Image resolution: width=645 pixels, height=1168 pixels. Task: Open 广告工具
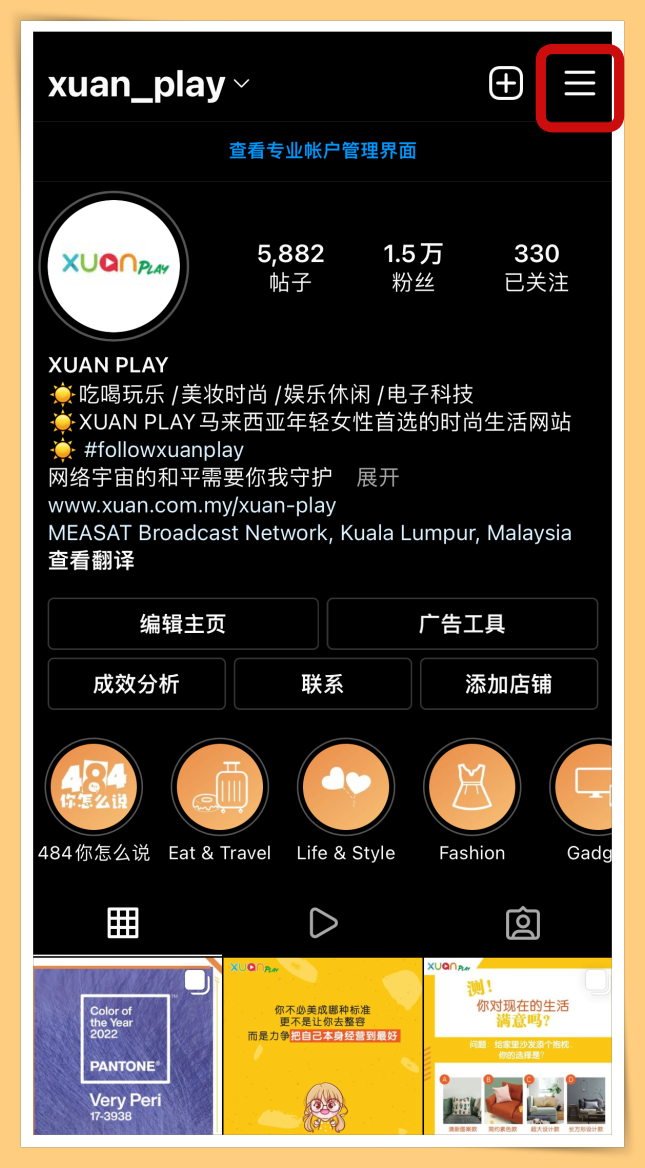click(x=463, y=623)
